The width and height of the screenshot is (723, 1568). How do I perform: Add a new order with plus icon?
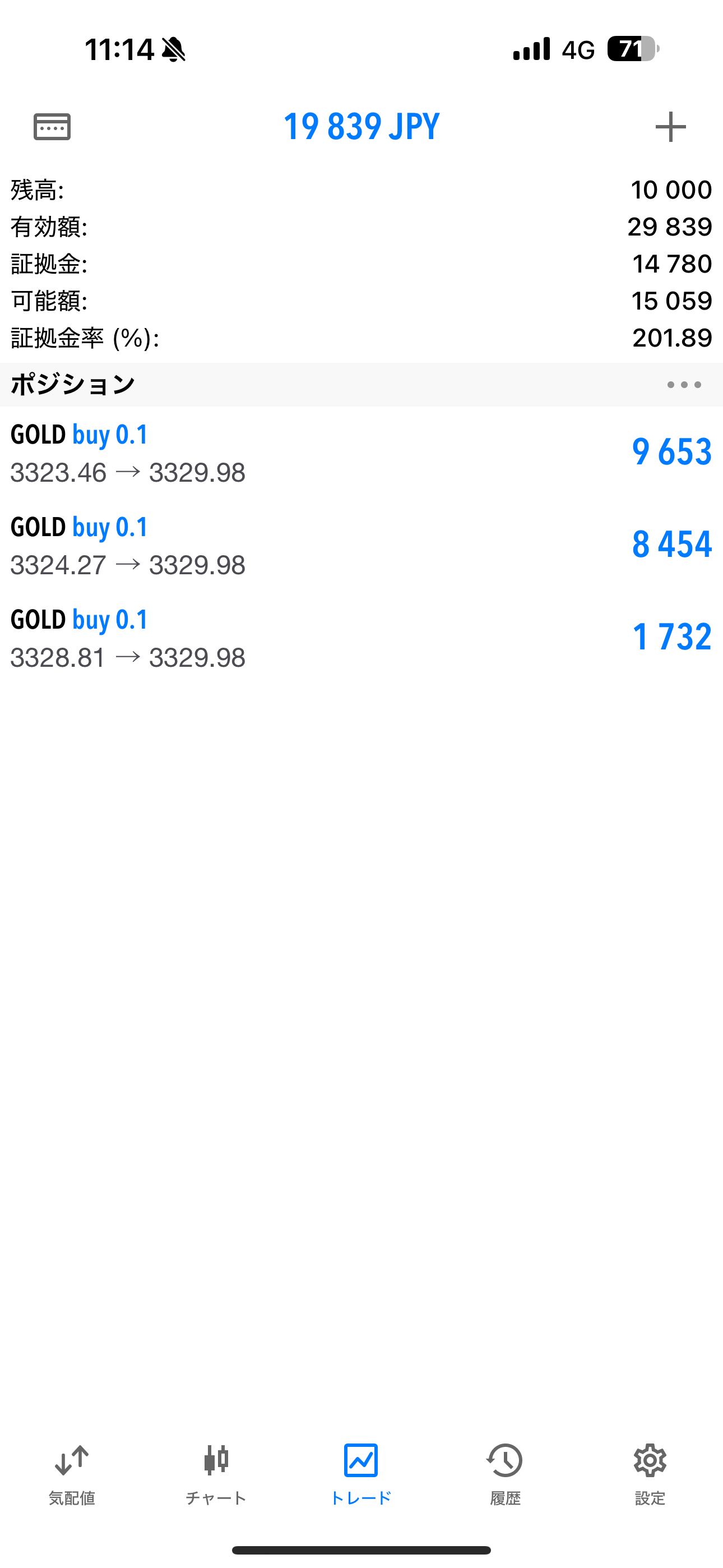[670, 127]
